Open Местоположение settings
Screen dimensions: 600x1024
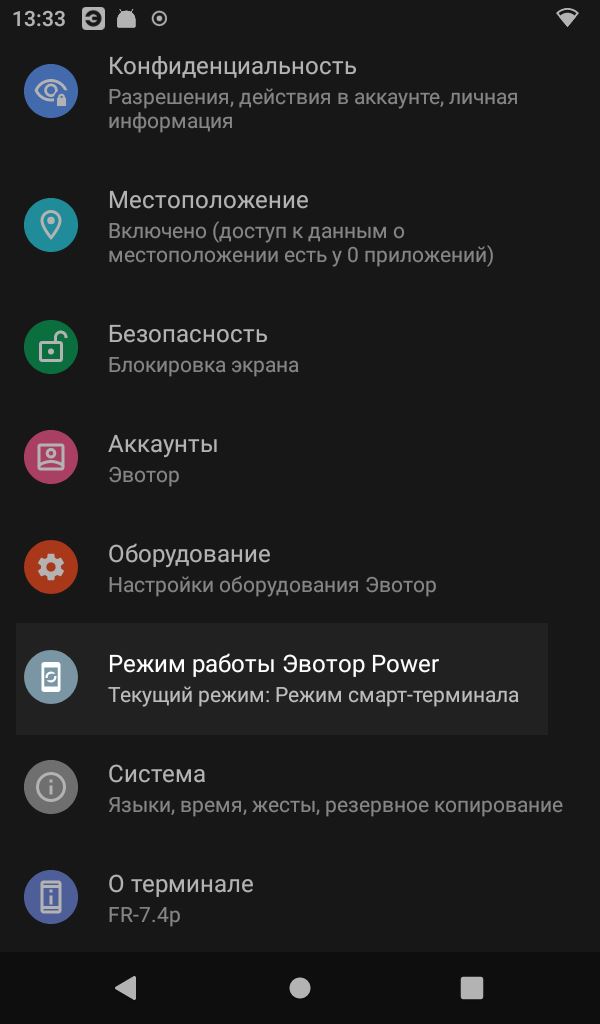pyautogui.click(x=300, y=227)
